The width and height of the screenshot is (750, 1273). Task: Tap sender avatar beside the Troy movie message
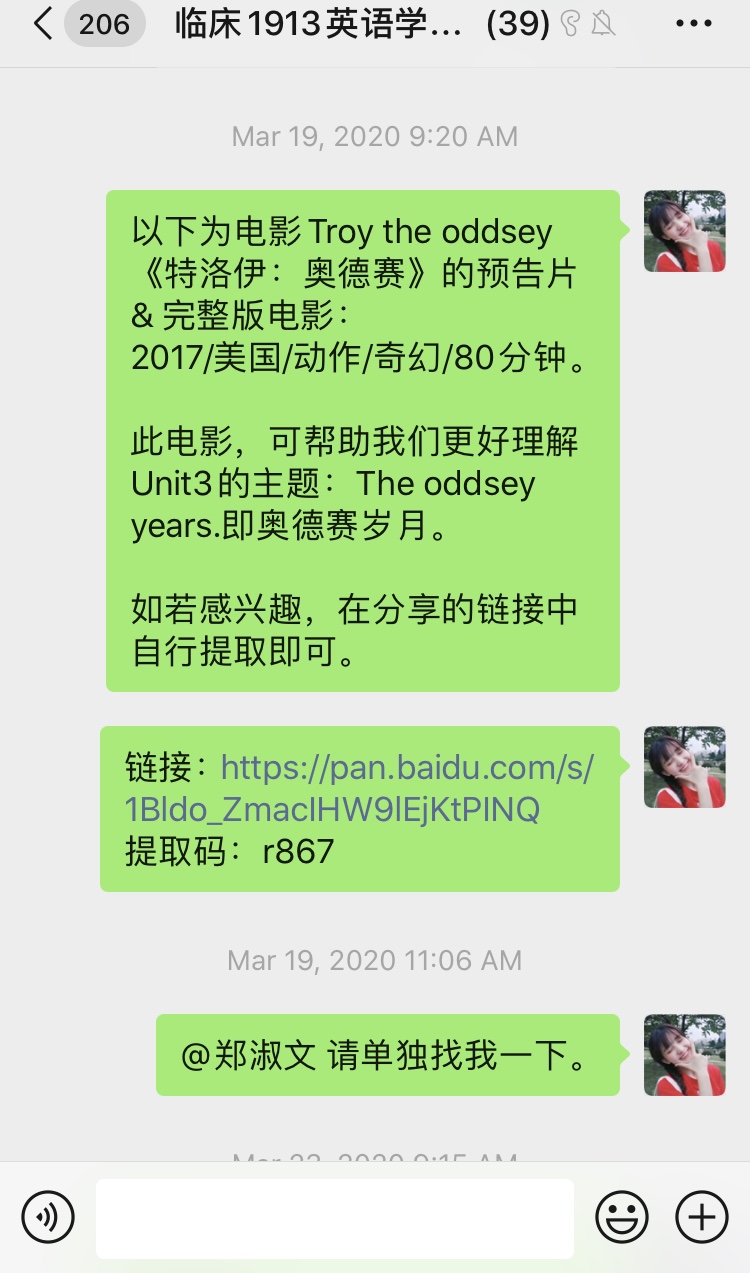(684, 231)
